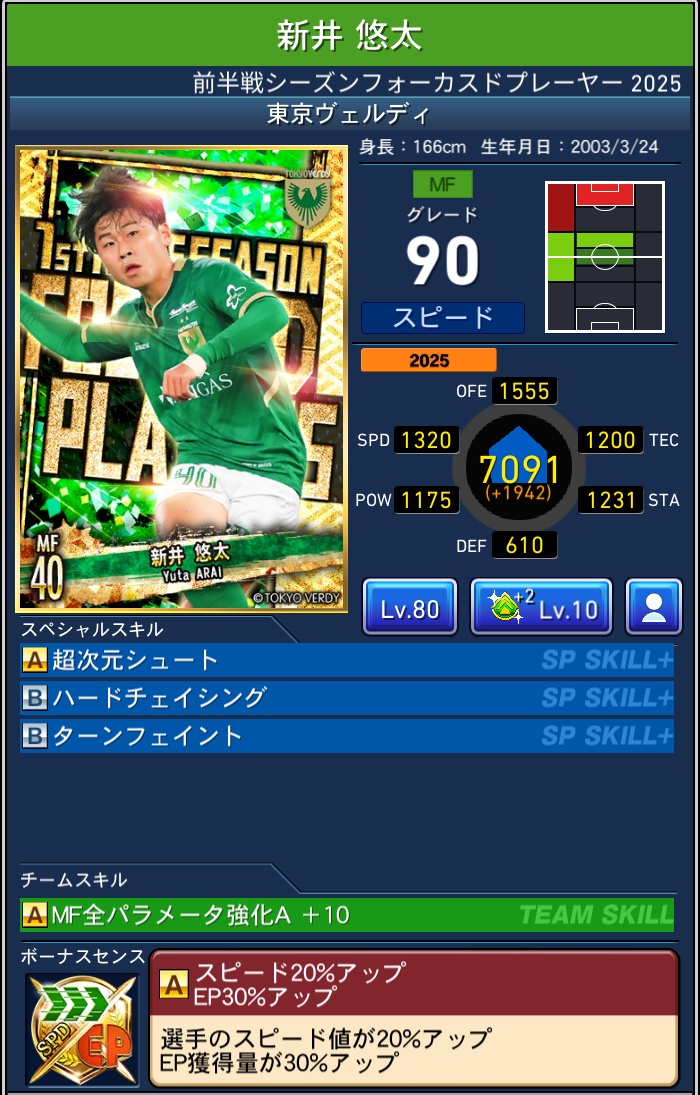Select the ターンフェイント skill row
The image size is (700, 1095).
[347, 736]
